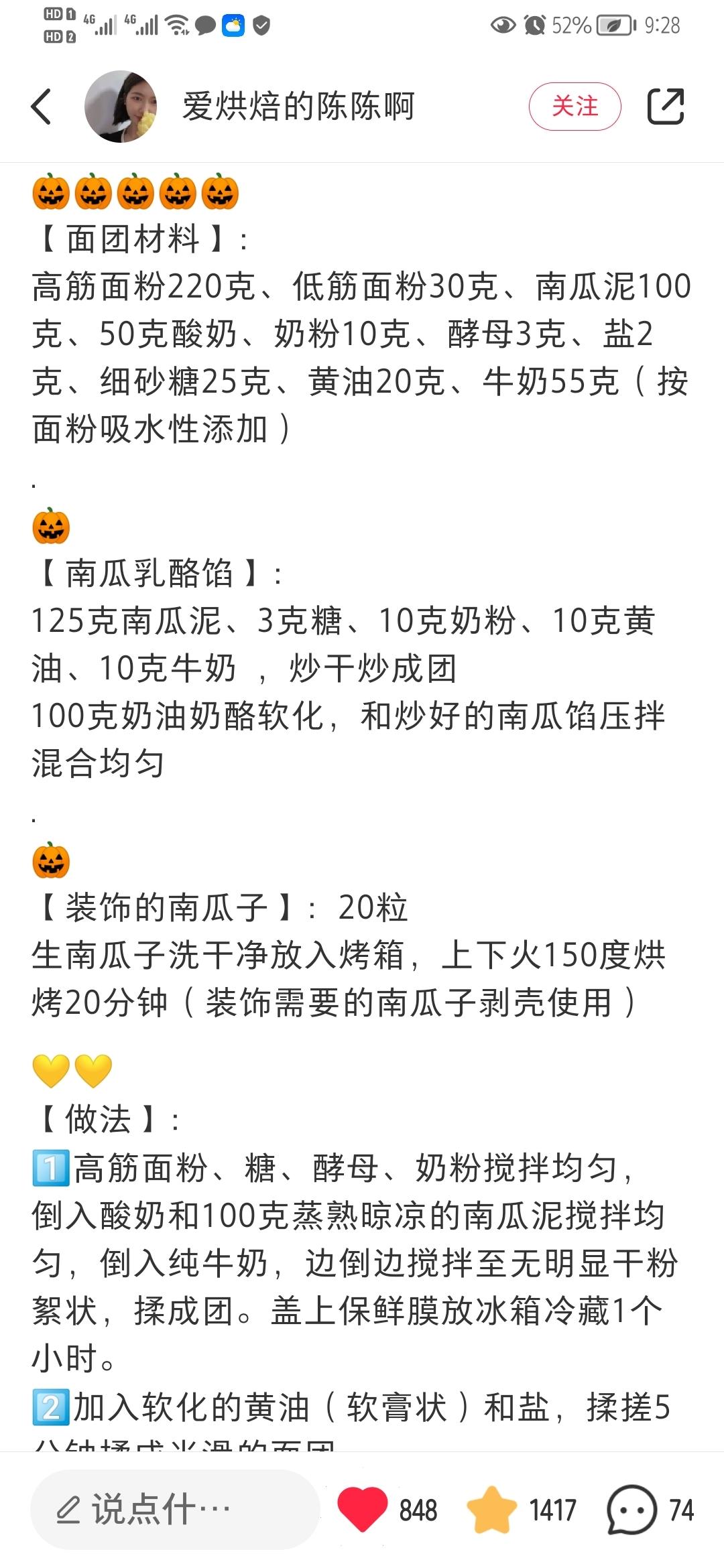Open 爱烘焙的陈陈啊's profile avatar
This screenshot has width=724, height=1568.
(x=121, y=107)
